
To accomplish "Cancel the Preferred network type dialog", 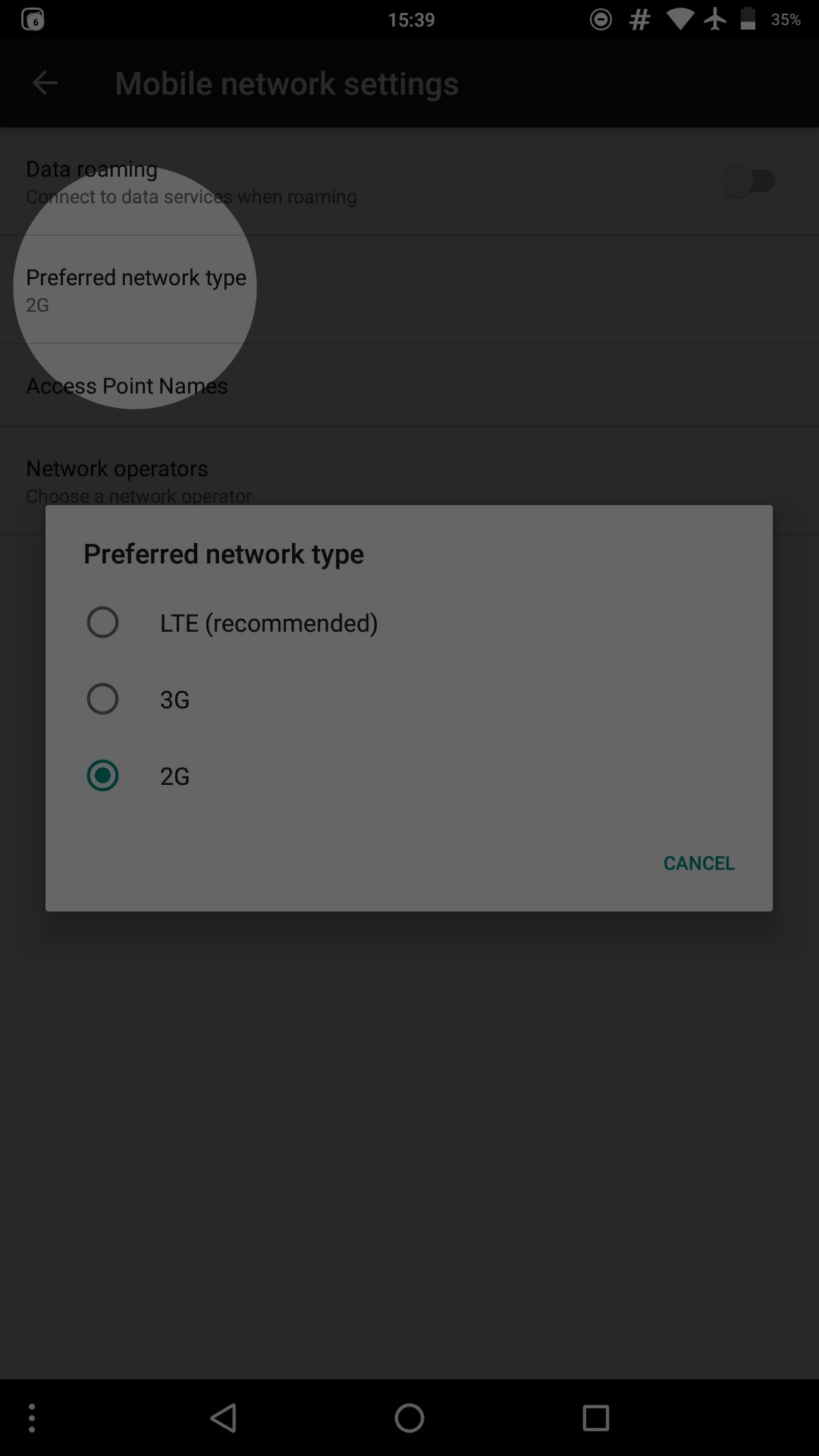I will (698, 863).
